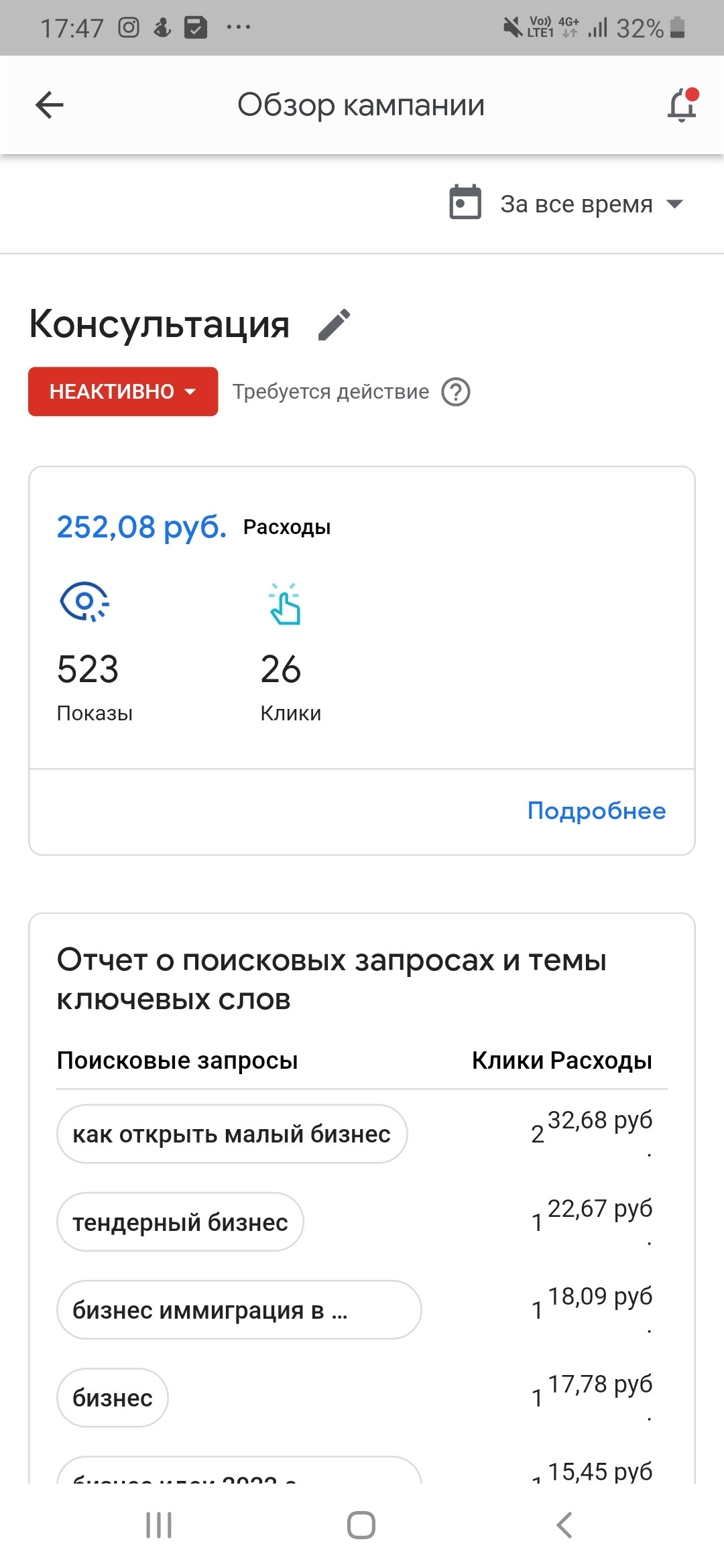Open the notifications bell

click(682, 105)
